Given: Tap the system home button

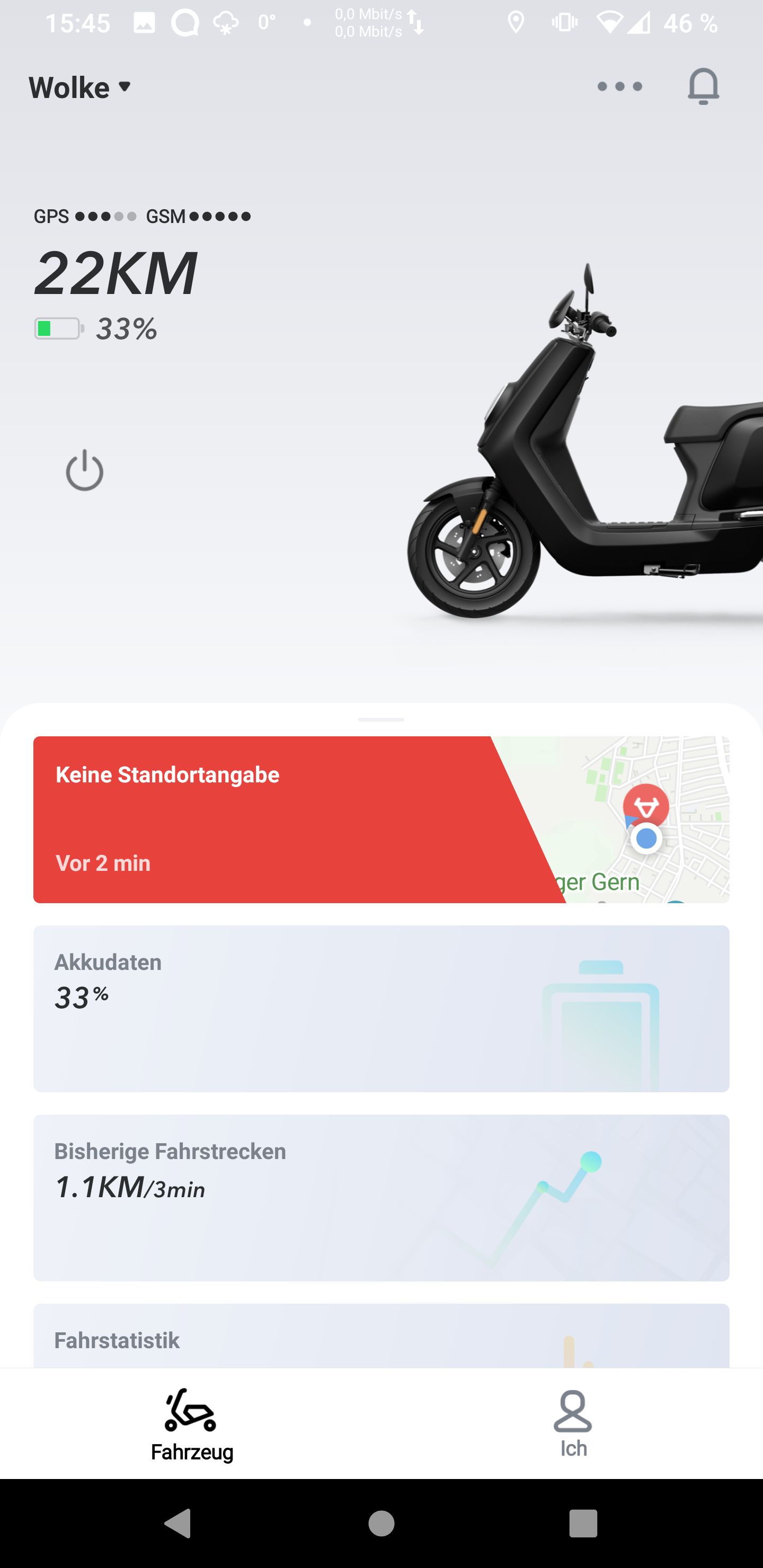Looking at the screenshot, I should [x=381, y=1523].
